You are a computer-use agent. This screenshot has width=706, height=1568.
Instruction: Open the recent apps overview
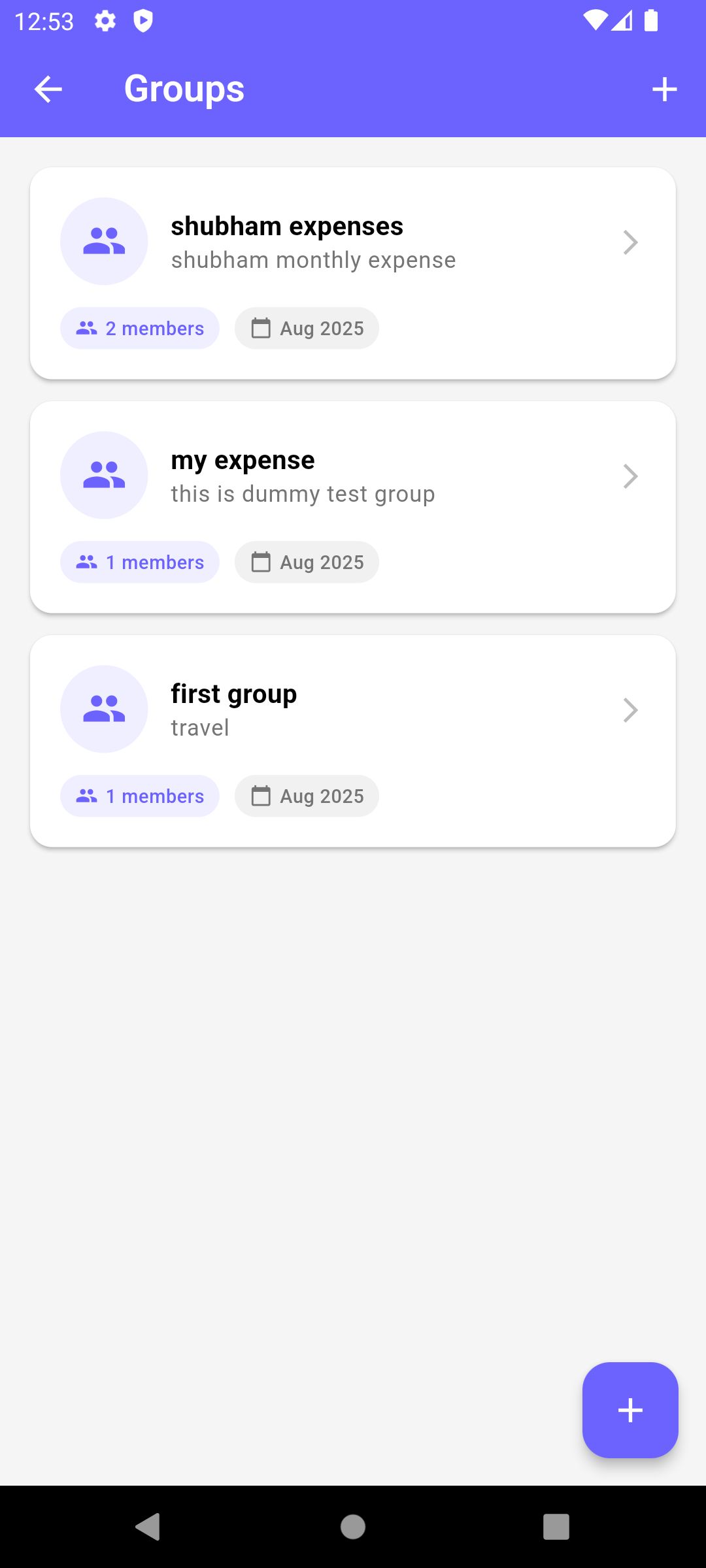[x=556, y=1527]
